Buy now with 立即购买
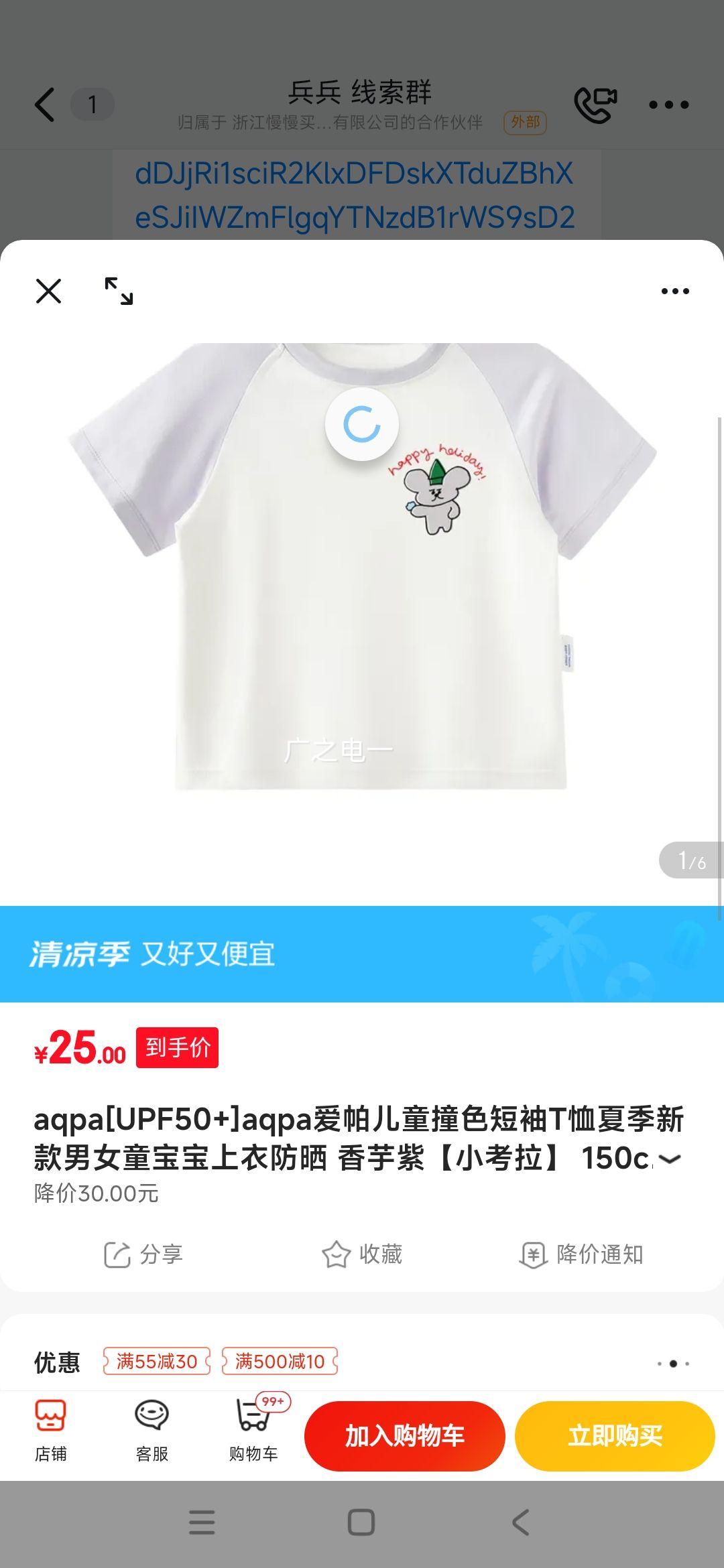The width and height of the screenshot is (724, 1568). [615, 1435]
